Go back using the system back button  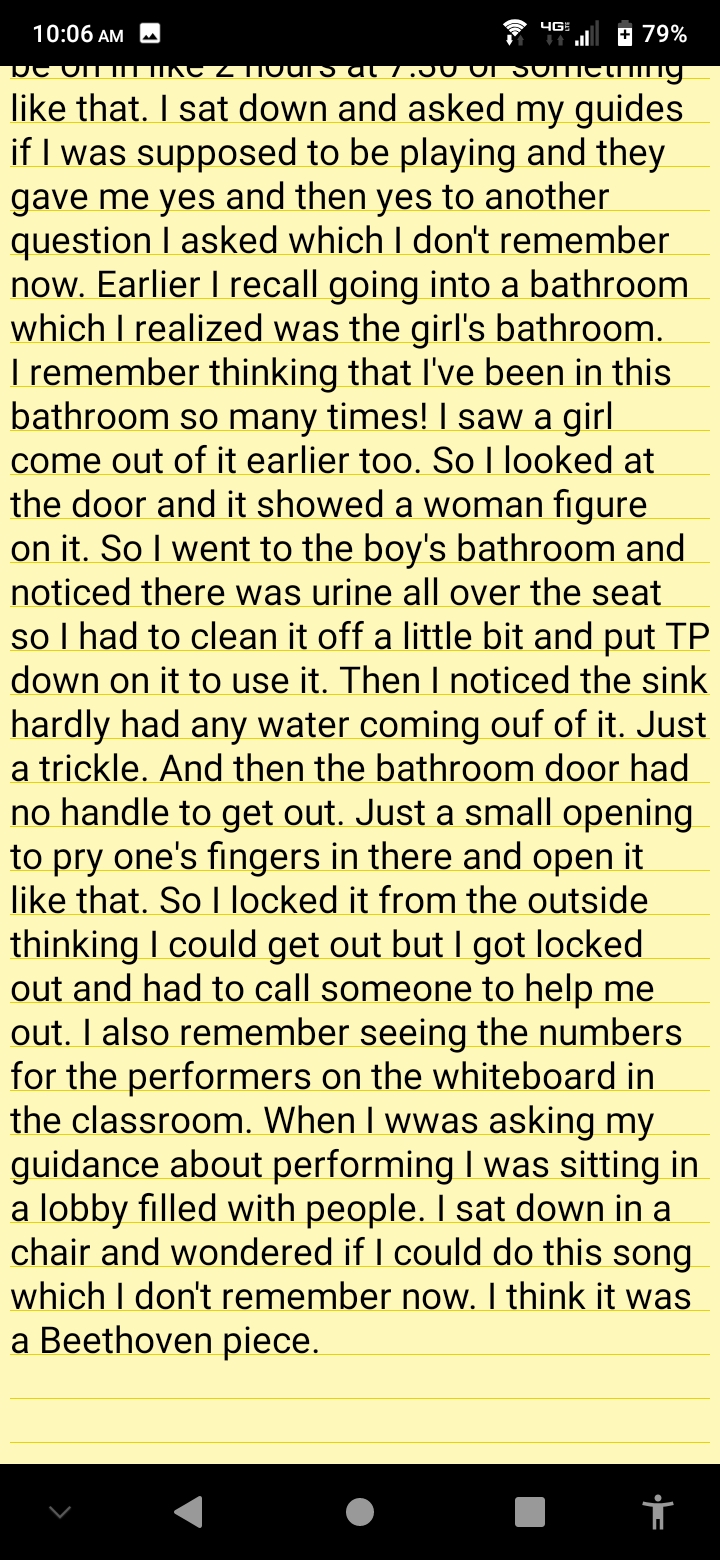click(x=188, y=1511)
